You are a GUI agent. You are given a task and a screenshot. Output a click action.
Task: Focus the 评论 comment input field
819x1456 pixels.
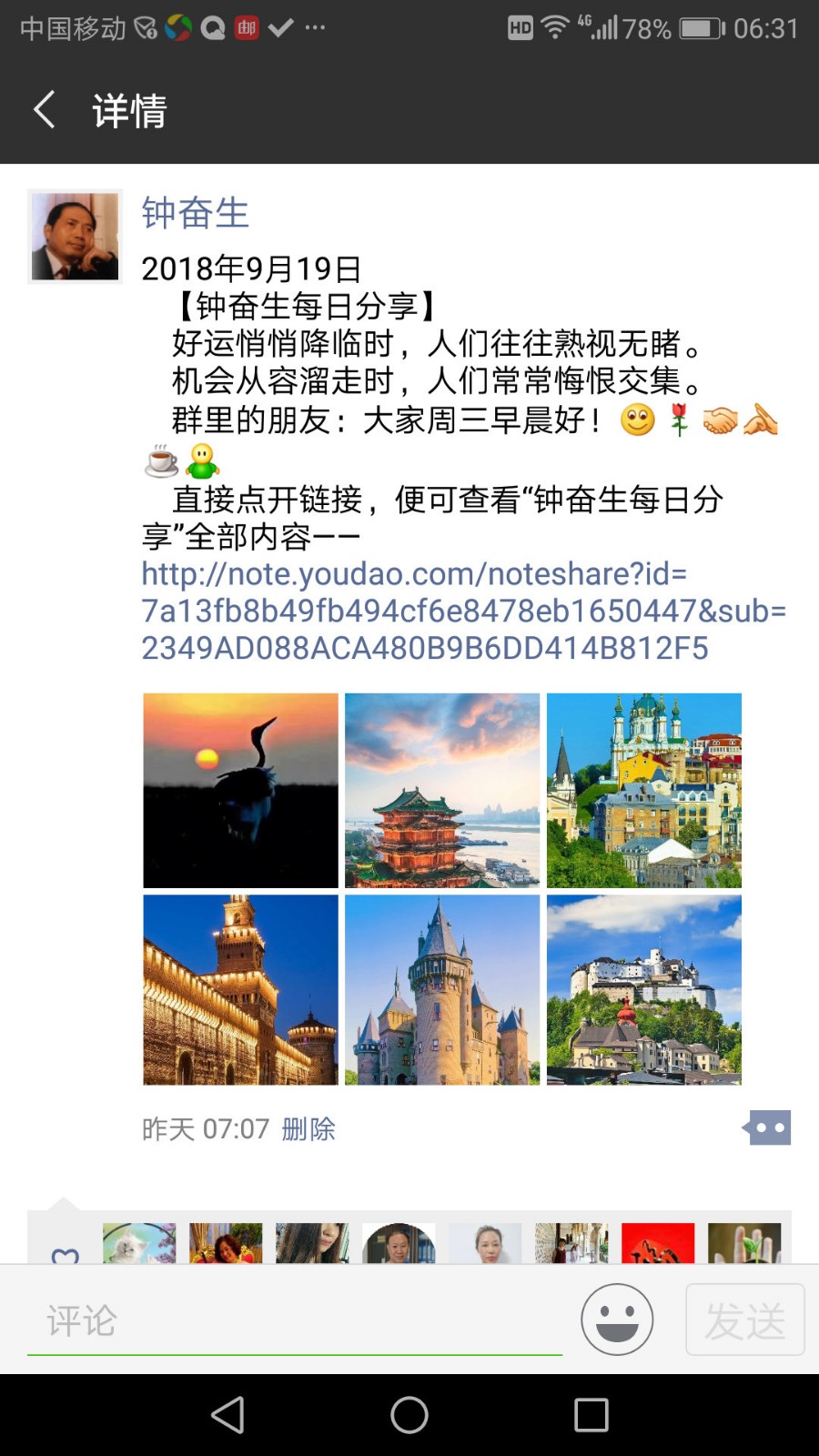[294, 1320]
